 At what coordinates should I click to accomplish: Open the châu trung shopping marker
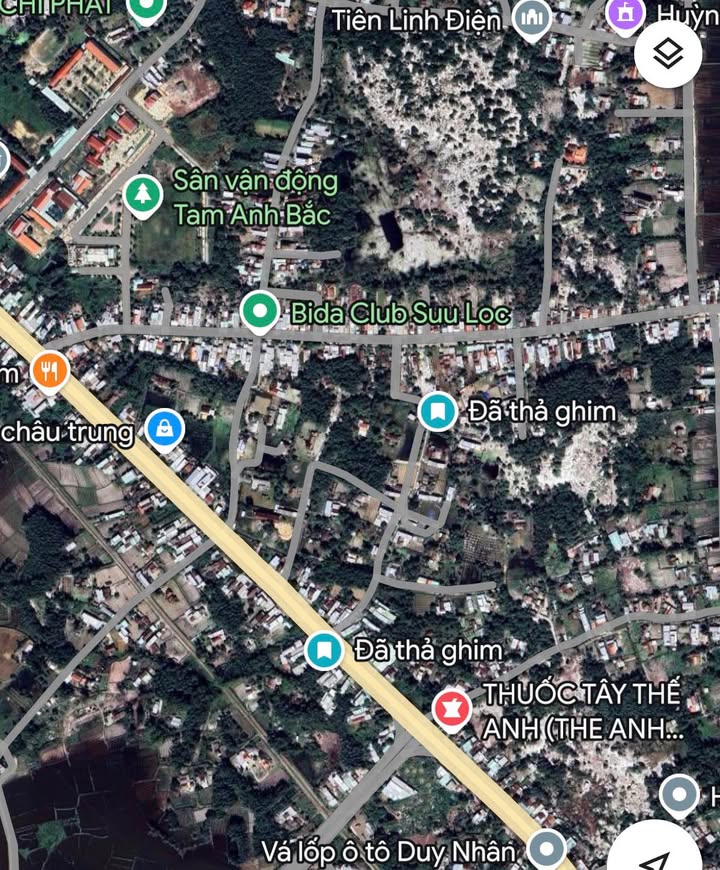pos(165,429)
